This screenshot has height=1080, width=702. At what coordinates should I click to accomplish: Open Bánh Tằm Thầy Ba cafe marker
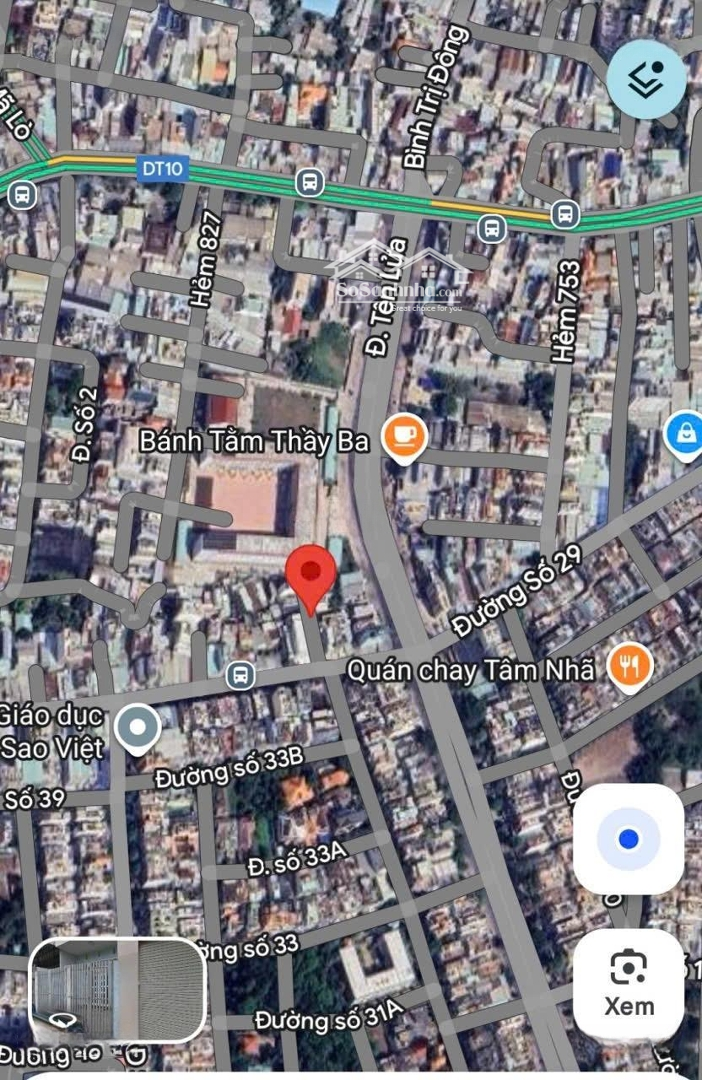click(x=404, y=438)
